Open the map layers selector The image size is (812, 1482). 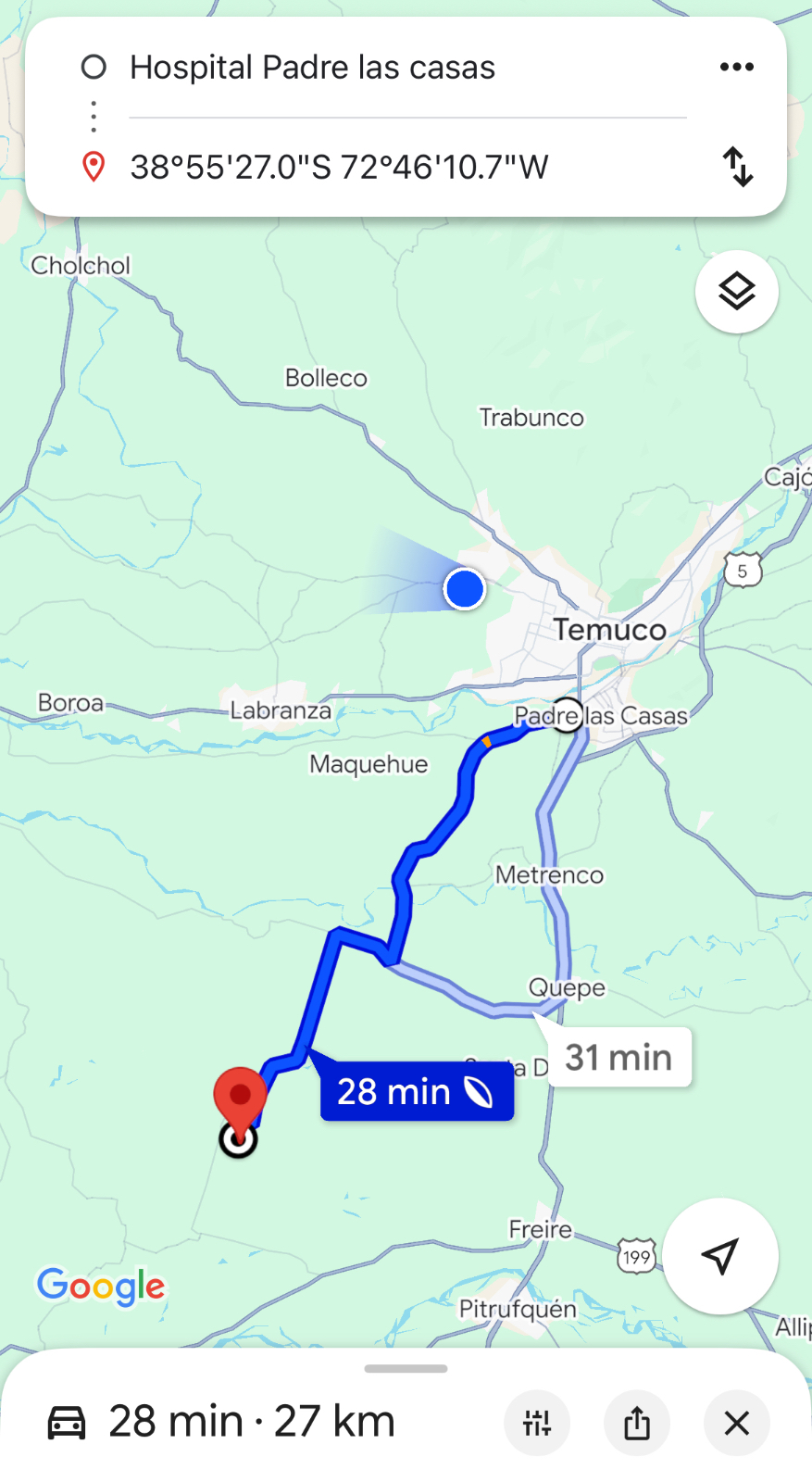pos(736,292)
